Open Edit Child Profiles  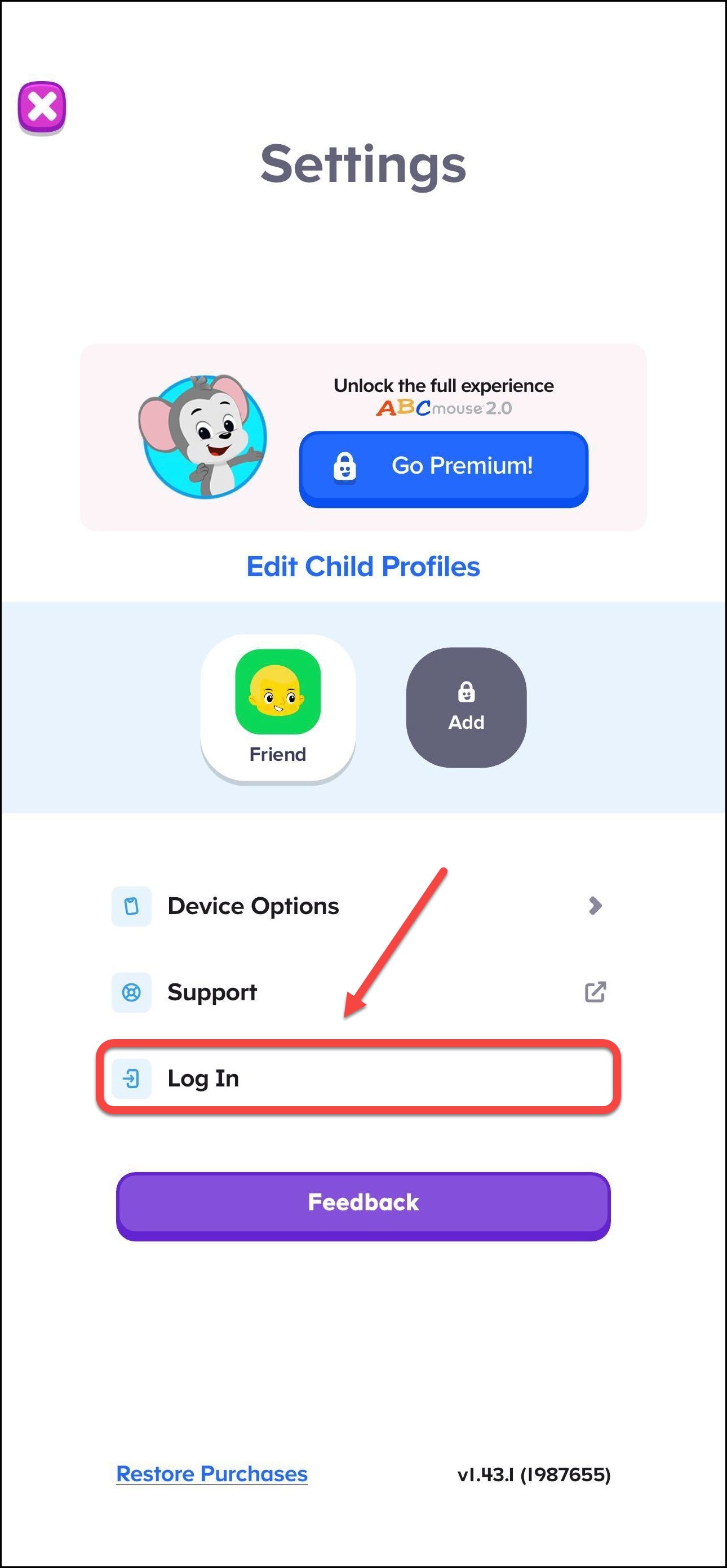363,566
